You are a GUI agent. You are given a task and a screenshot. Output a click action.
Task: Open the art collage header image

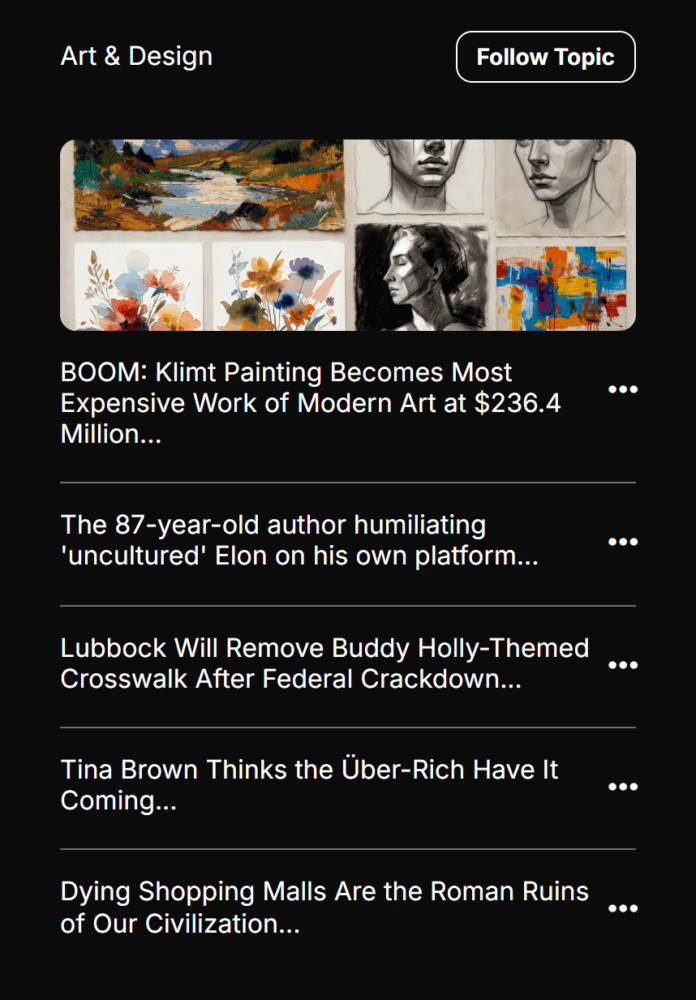pos(347,235)
